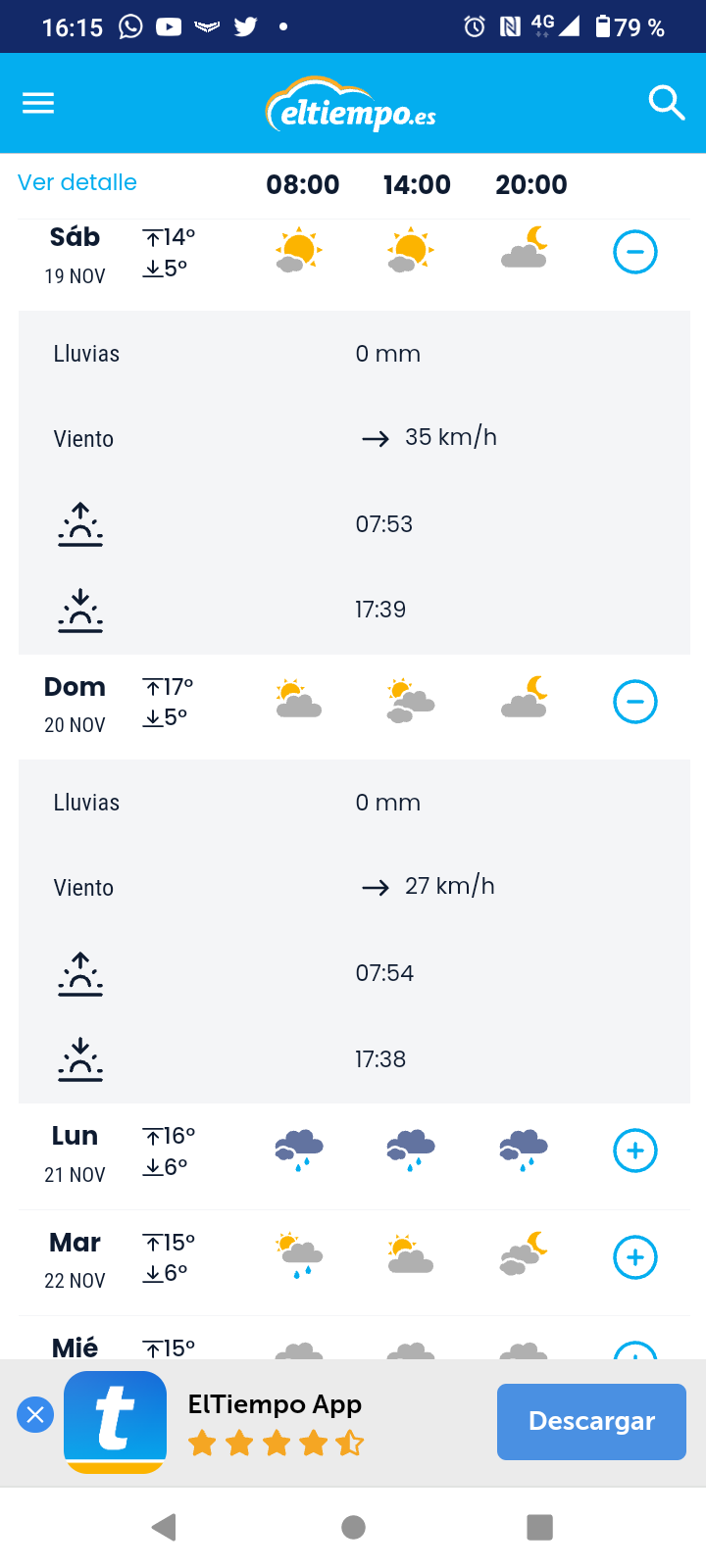Collapse the Dom 20 NOV details
The width and height of the screenshot is (706, 1568).
coord(635,702)
